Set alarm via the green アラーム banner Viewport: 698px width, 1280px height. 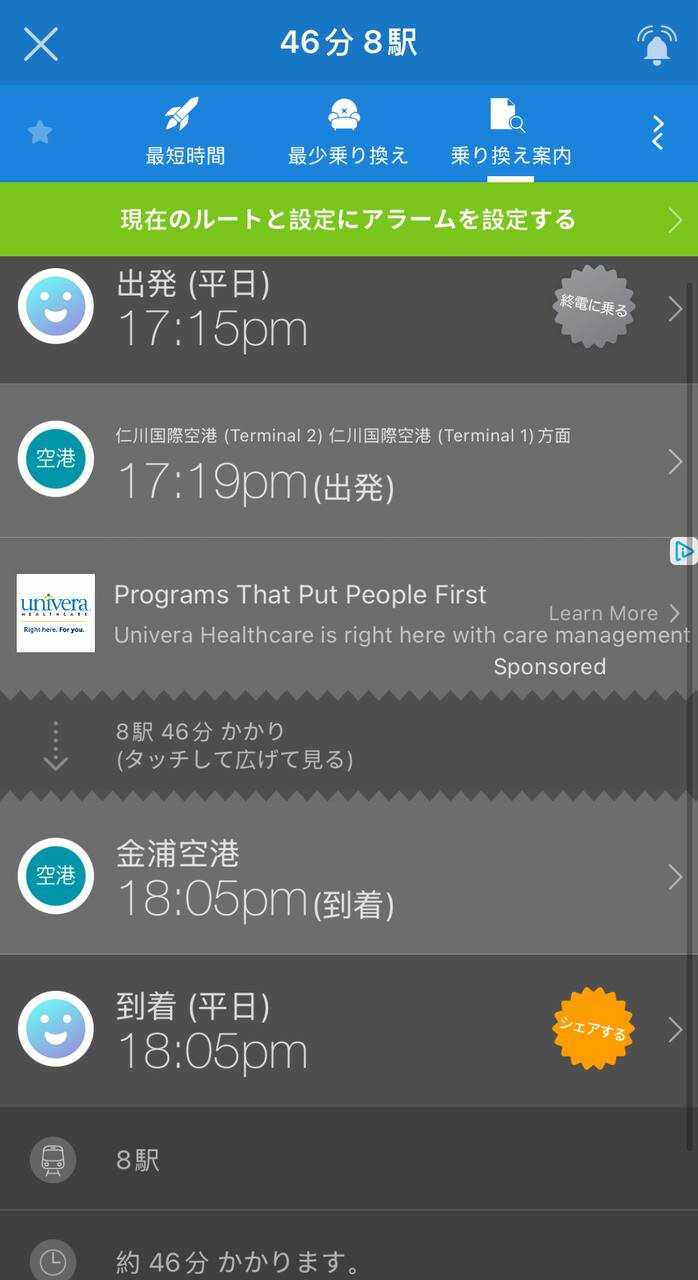[x=348, y=219]
